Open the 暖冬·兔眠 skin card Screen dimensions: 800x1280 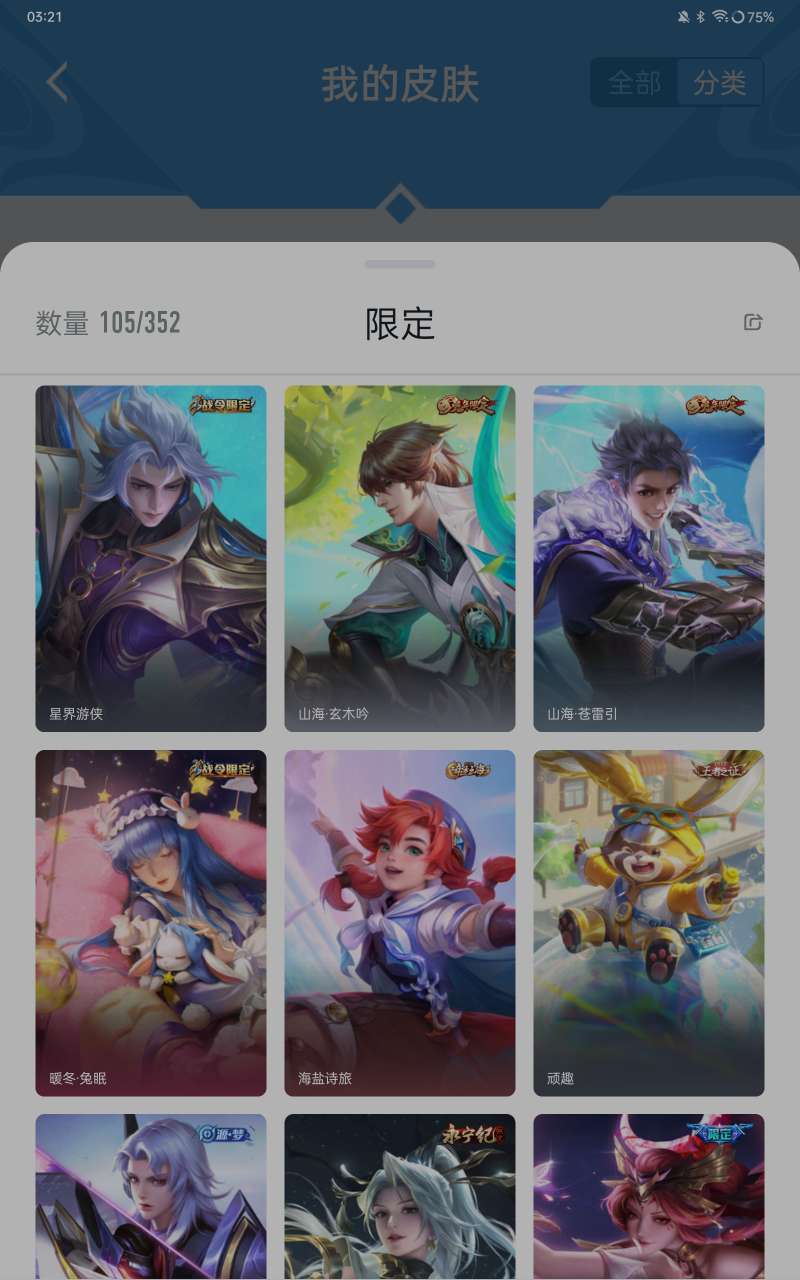click(x=151, y=922)
